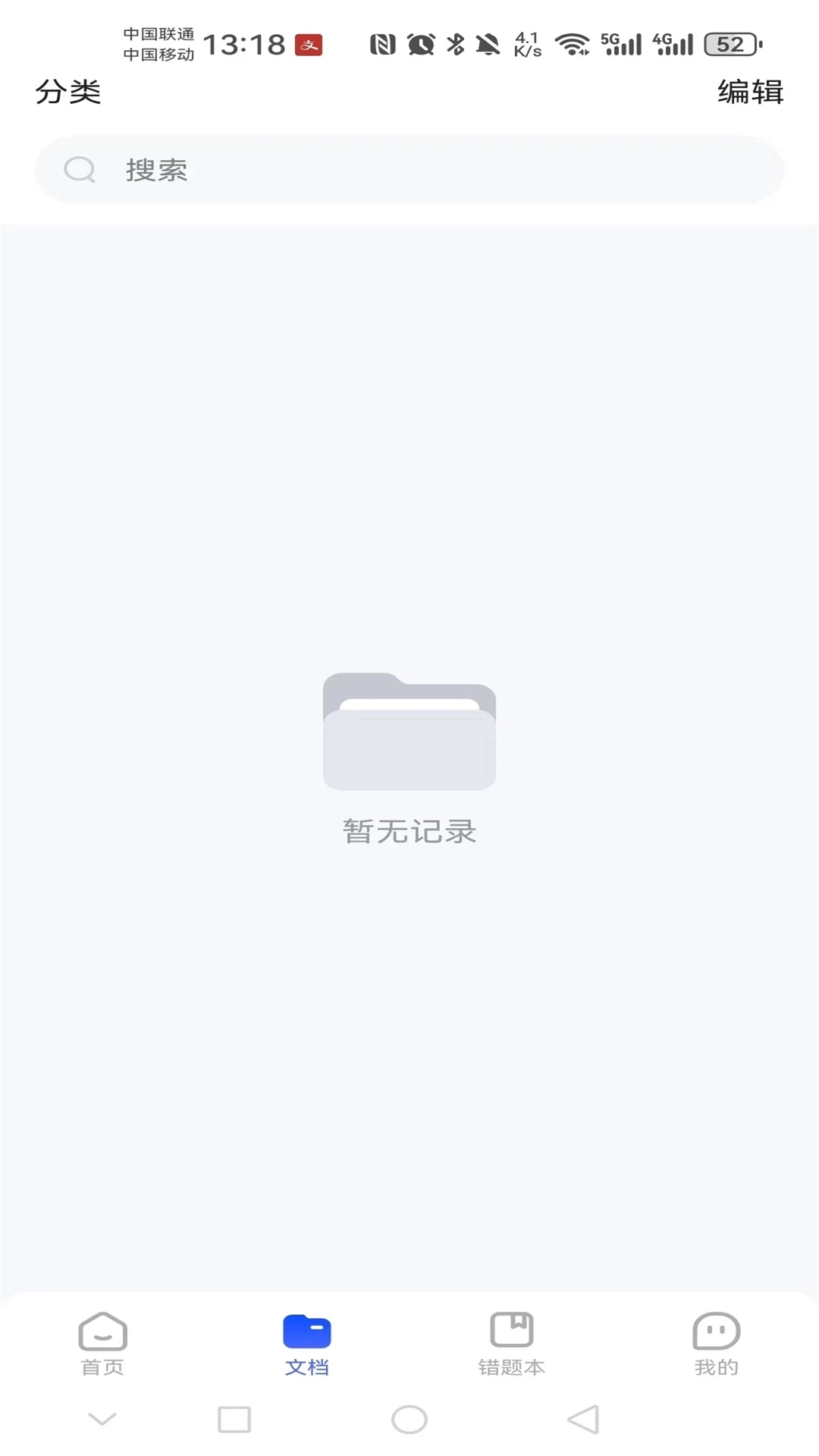819x1456 pixels.
Task: Tap 编辑 to edit documents
Action: 750,92
